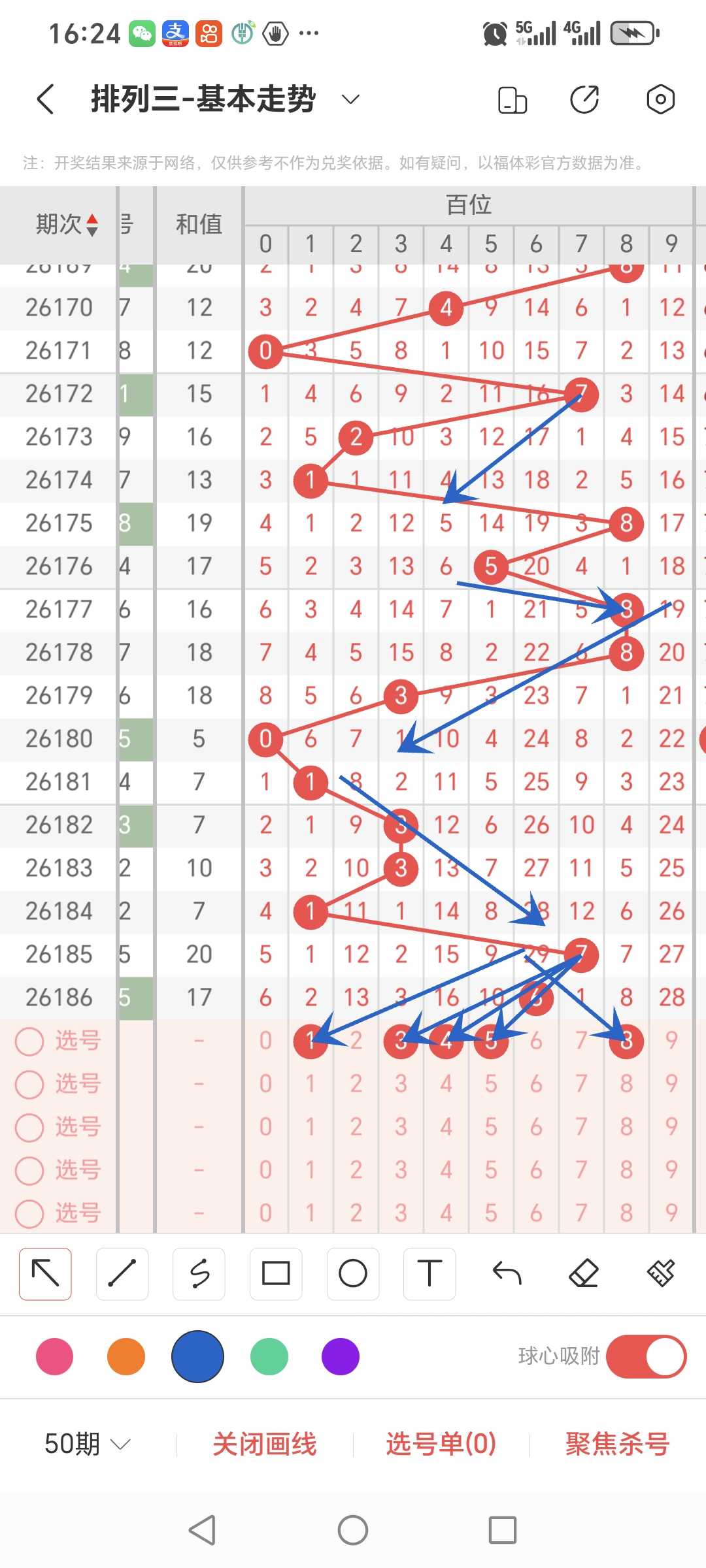This screenshot has height=1568, width=706.
Task: Go back using the top-left arrow
Action: tap(45, 99)
